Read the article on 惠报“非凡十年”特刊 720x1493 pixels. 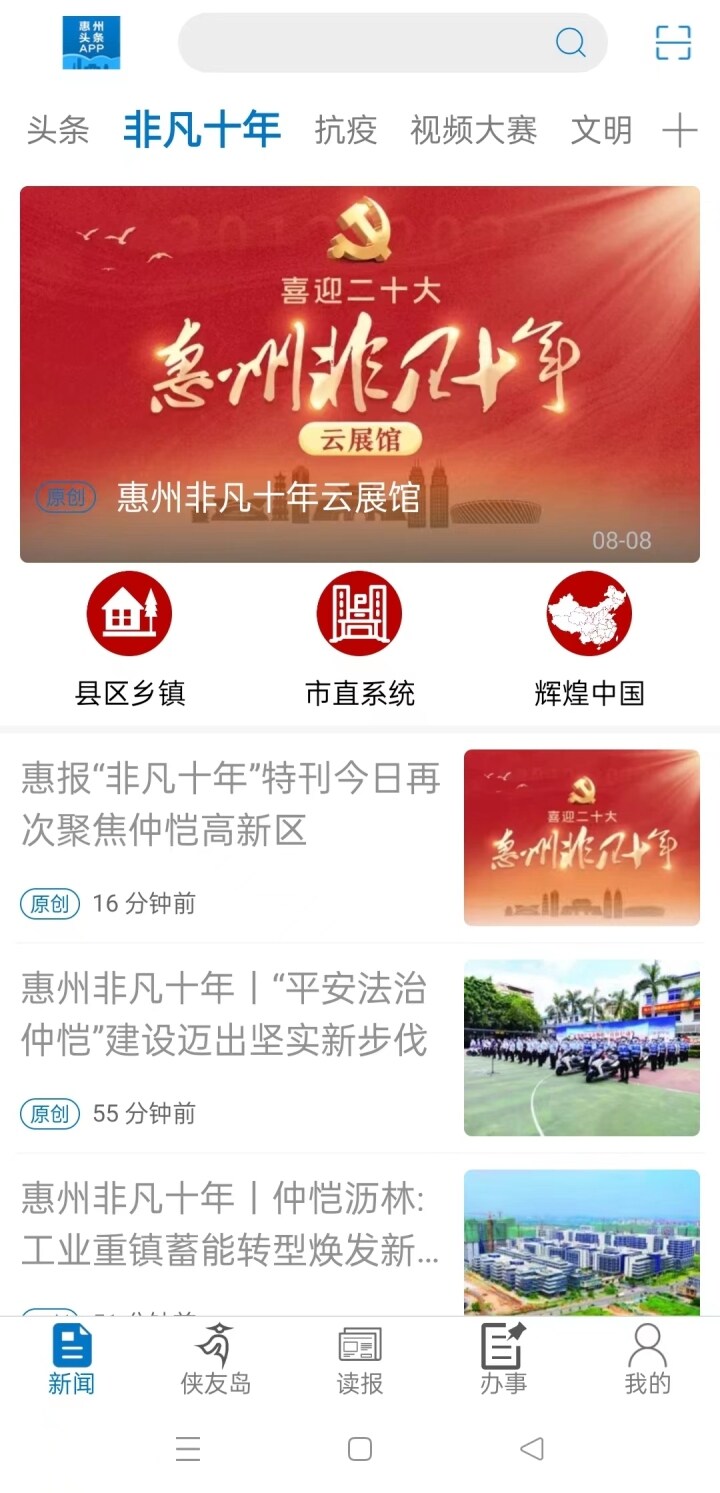231,805
